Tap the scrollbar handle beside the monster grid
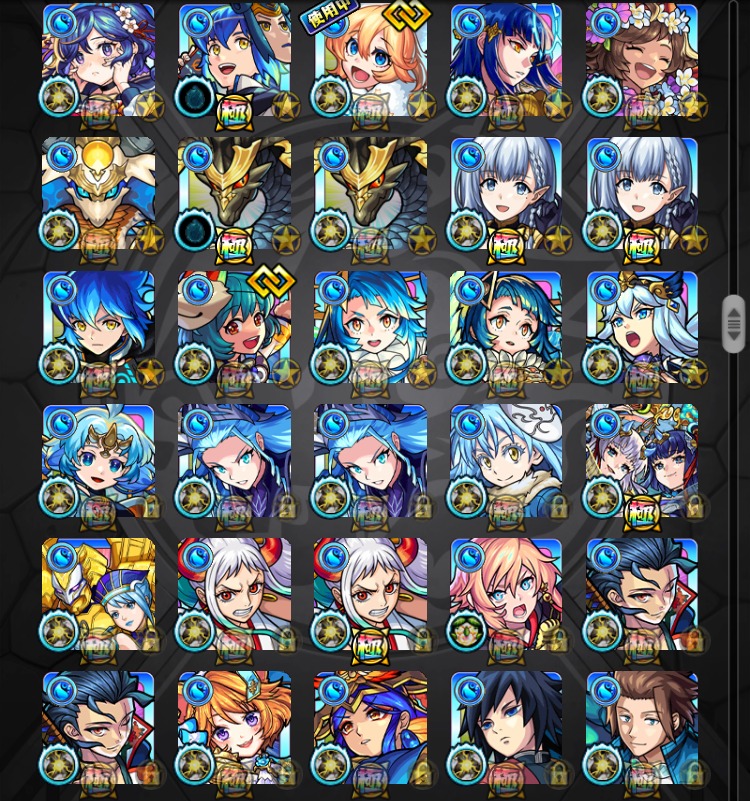 pos(734,323)
